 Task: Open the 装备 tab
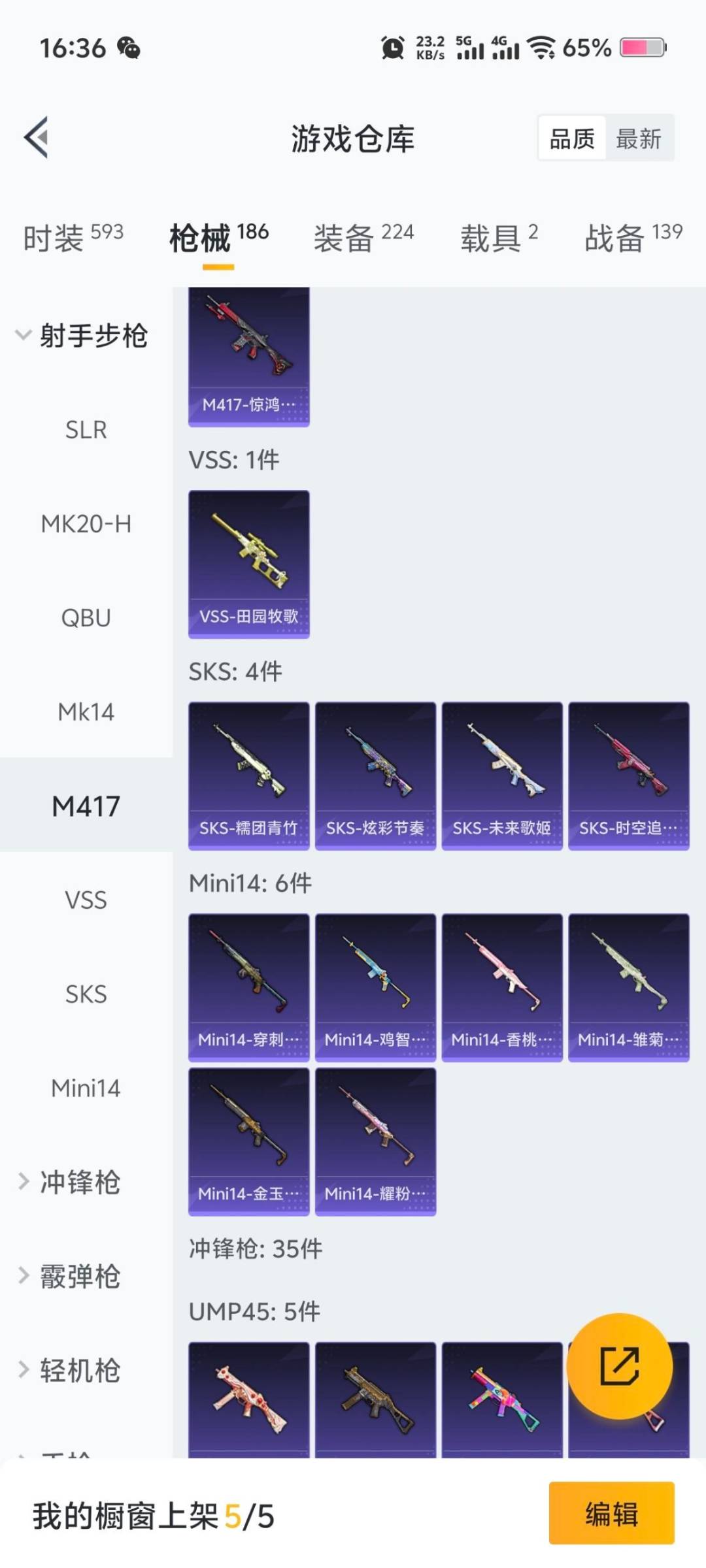click(x=363, y=237)
